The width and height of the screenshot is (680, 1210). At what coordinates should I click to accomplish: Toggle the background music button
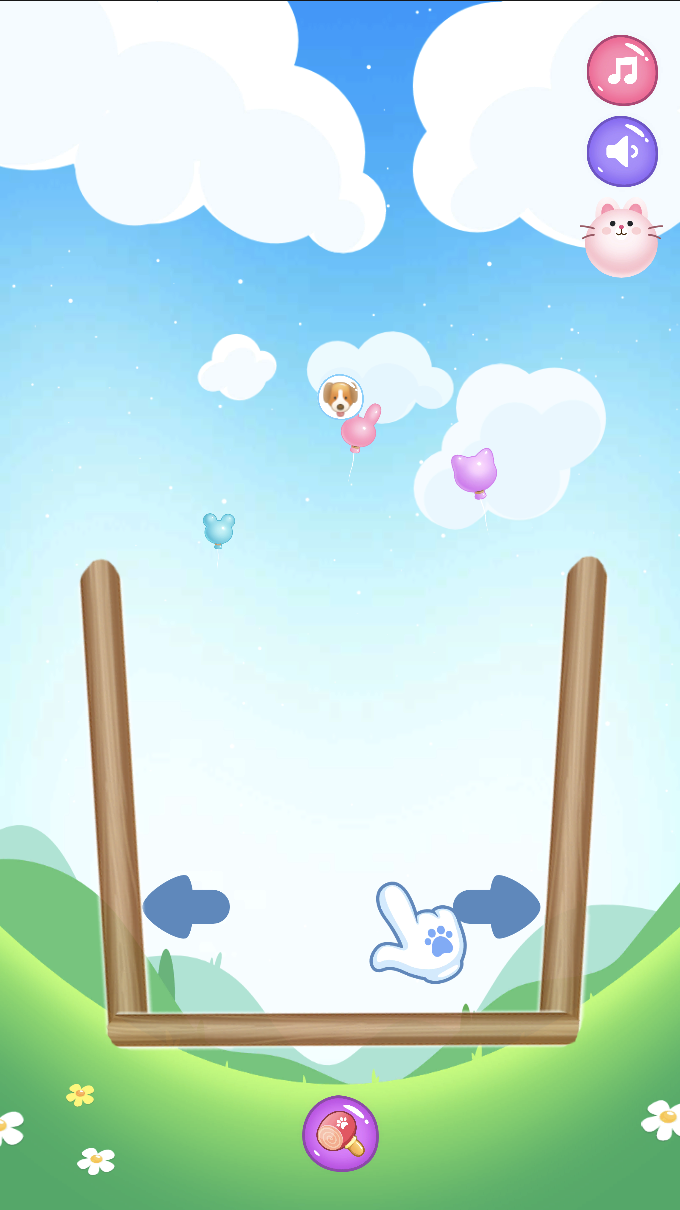tap(622, 70)
